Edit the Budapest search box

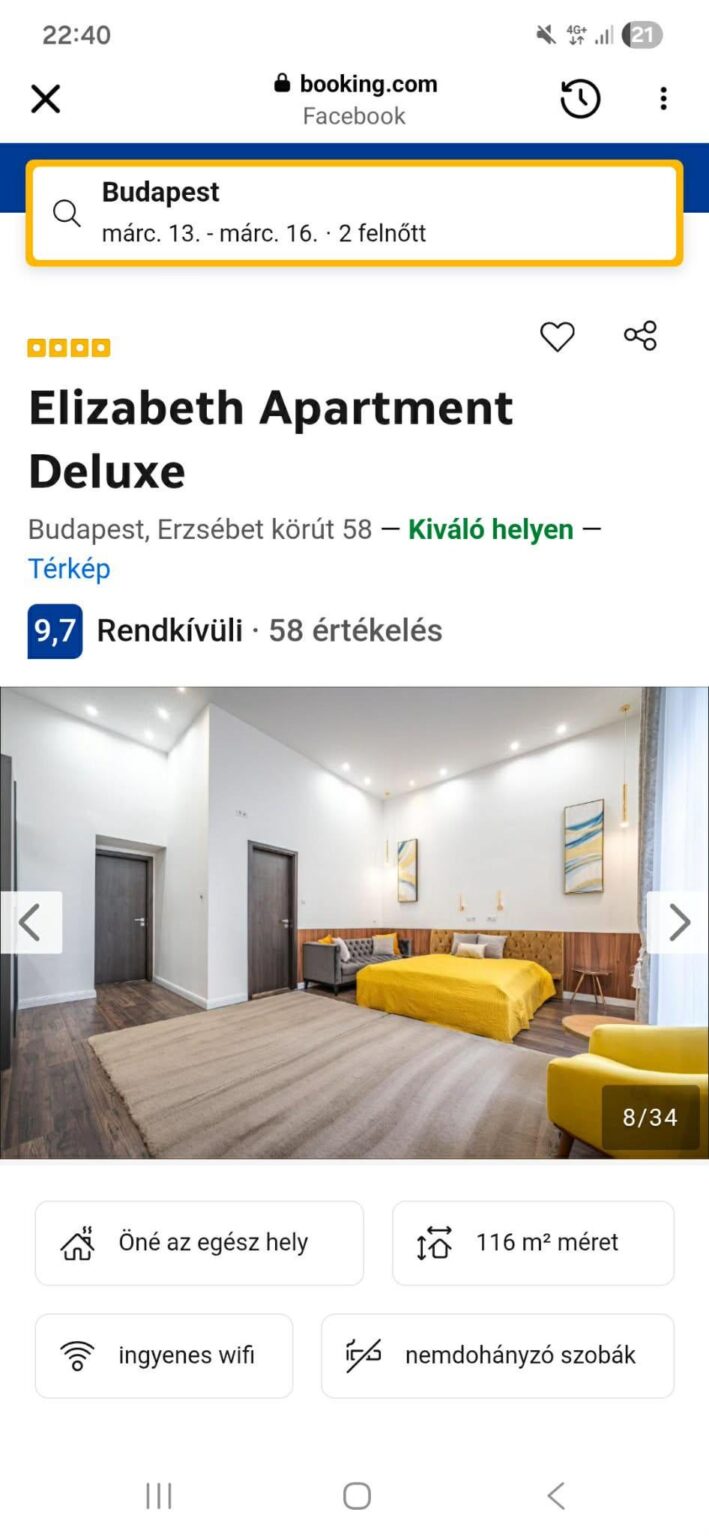click(354, 213)
